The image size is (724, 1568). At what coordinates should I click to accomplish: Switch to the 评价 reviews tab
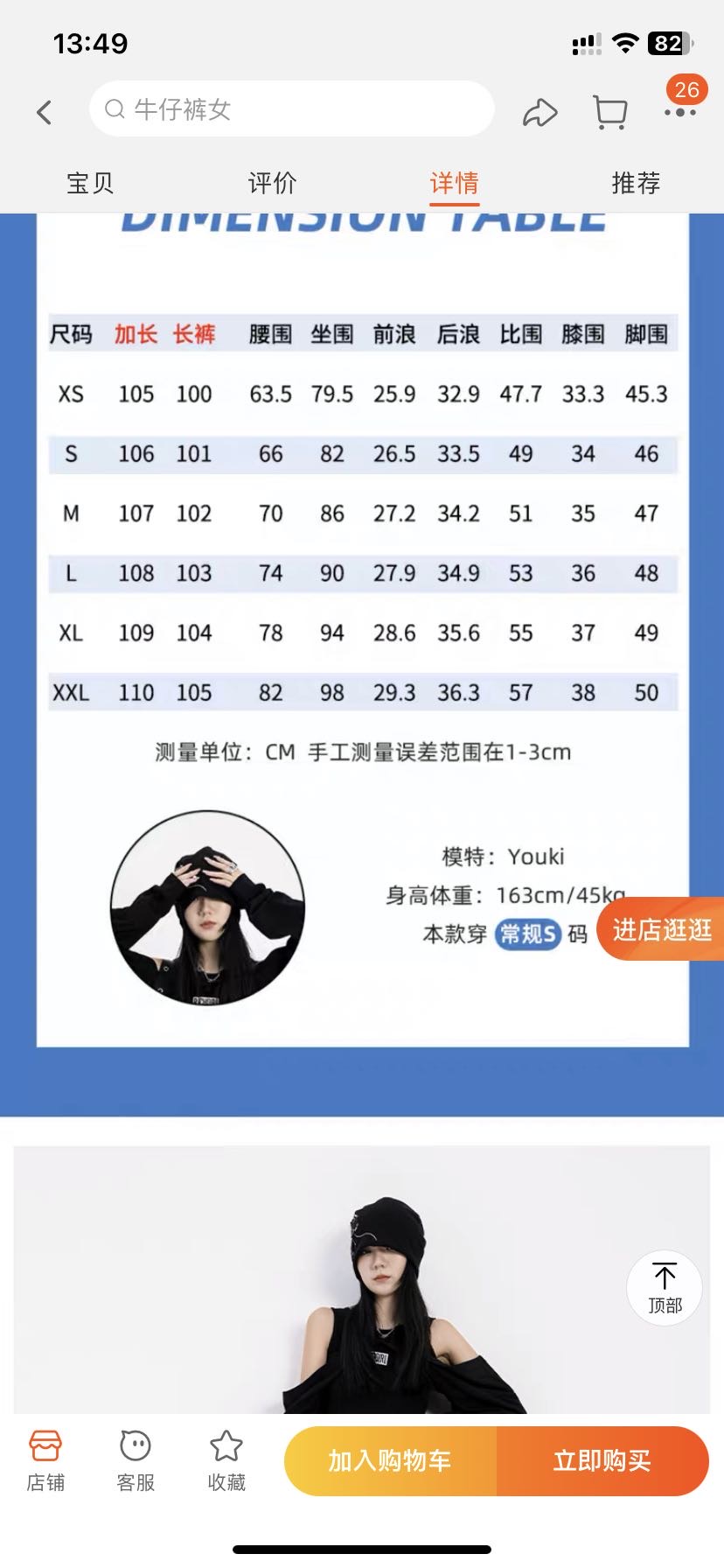pyautogui.click(x=272, y=182)
